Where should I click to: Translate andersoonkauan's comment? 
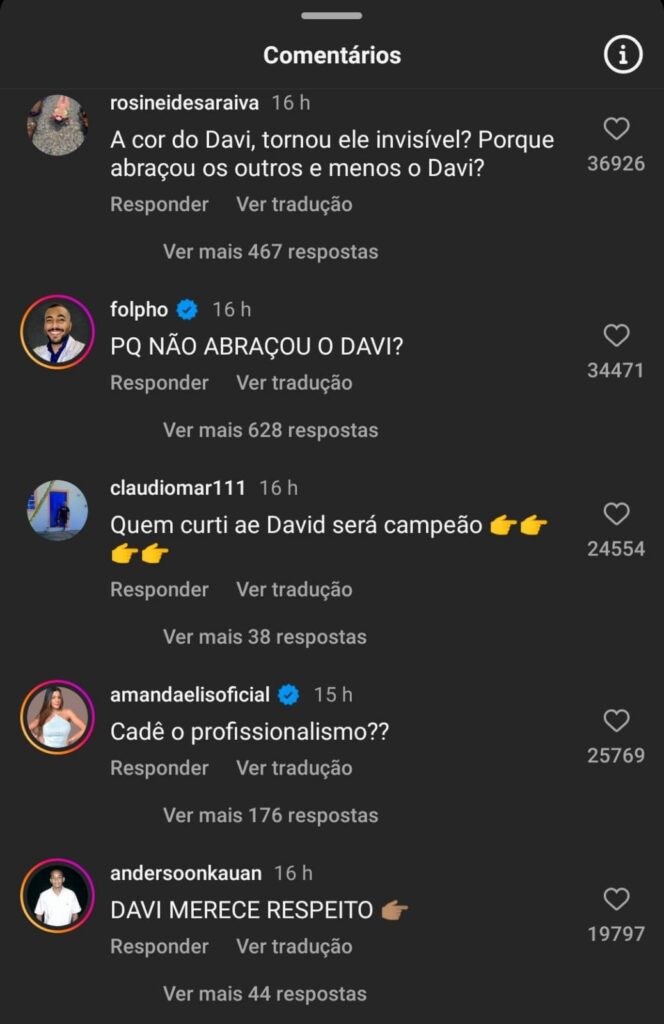[294, 946]
